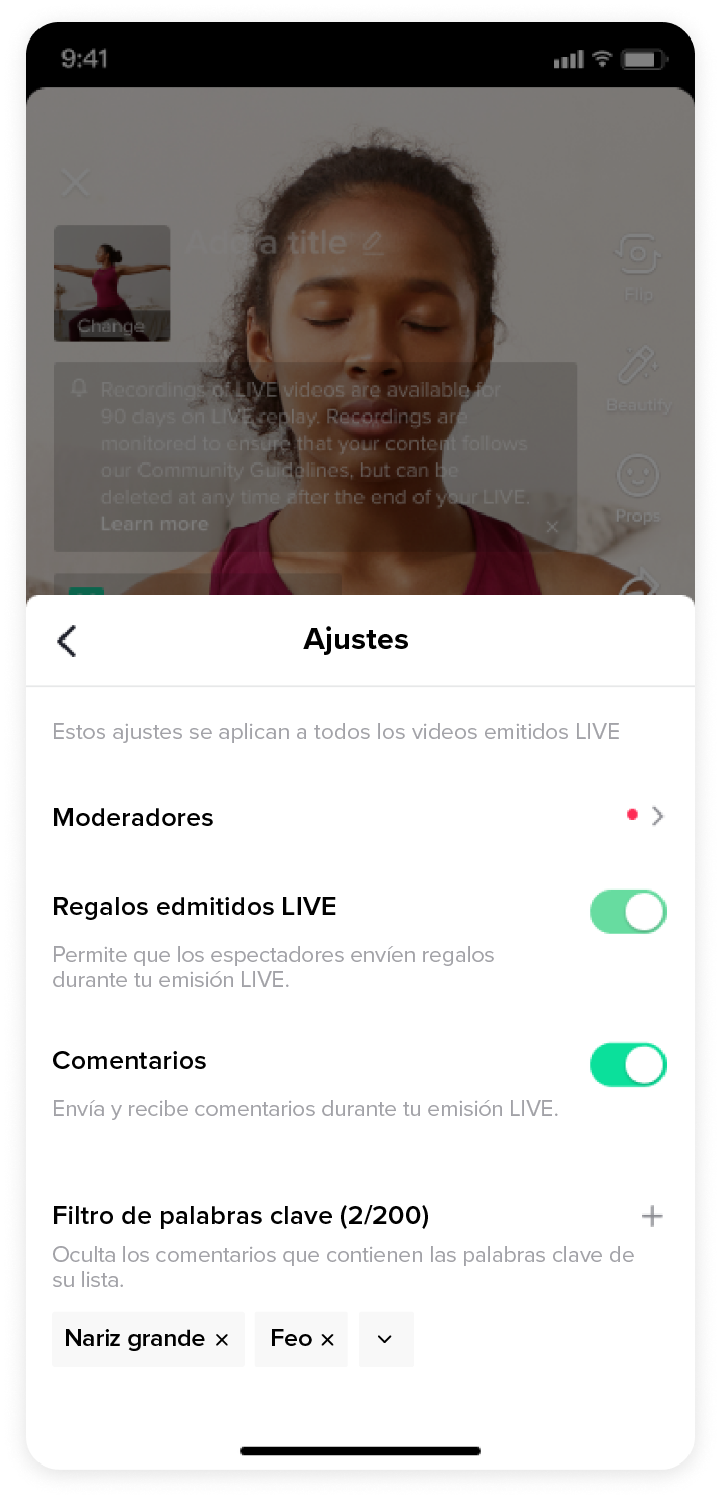Remove the Feo keyword chip
Viewport: 720px width, 1499px height.
(327, 1340)
